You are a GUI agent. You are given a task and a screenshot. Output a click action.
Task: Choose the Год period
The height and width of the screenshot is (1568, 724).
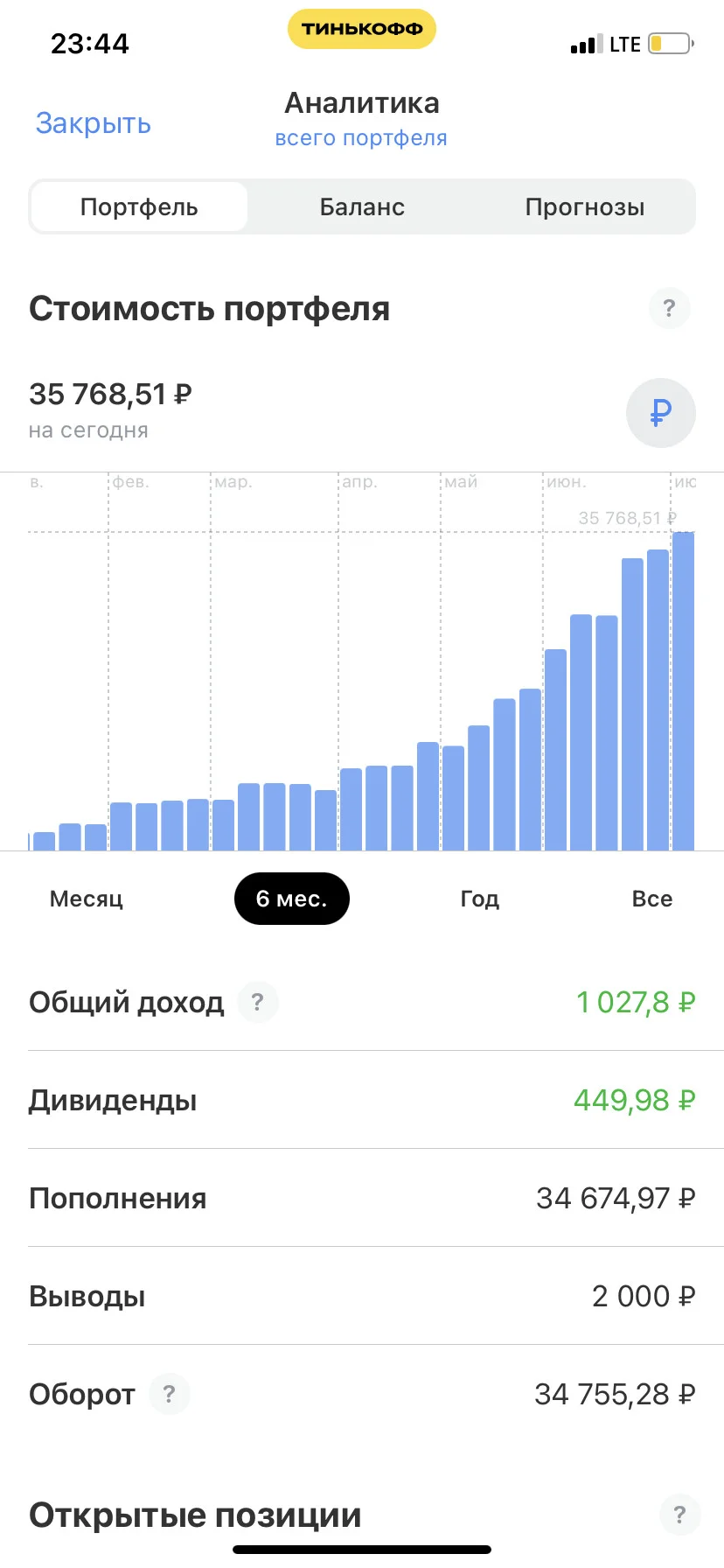click(480, 899)
